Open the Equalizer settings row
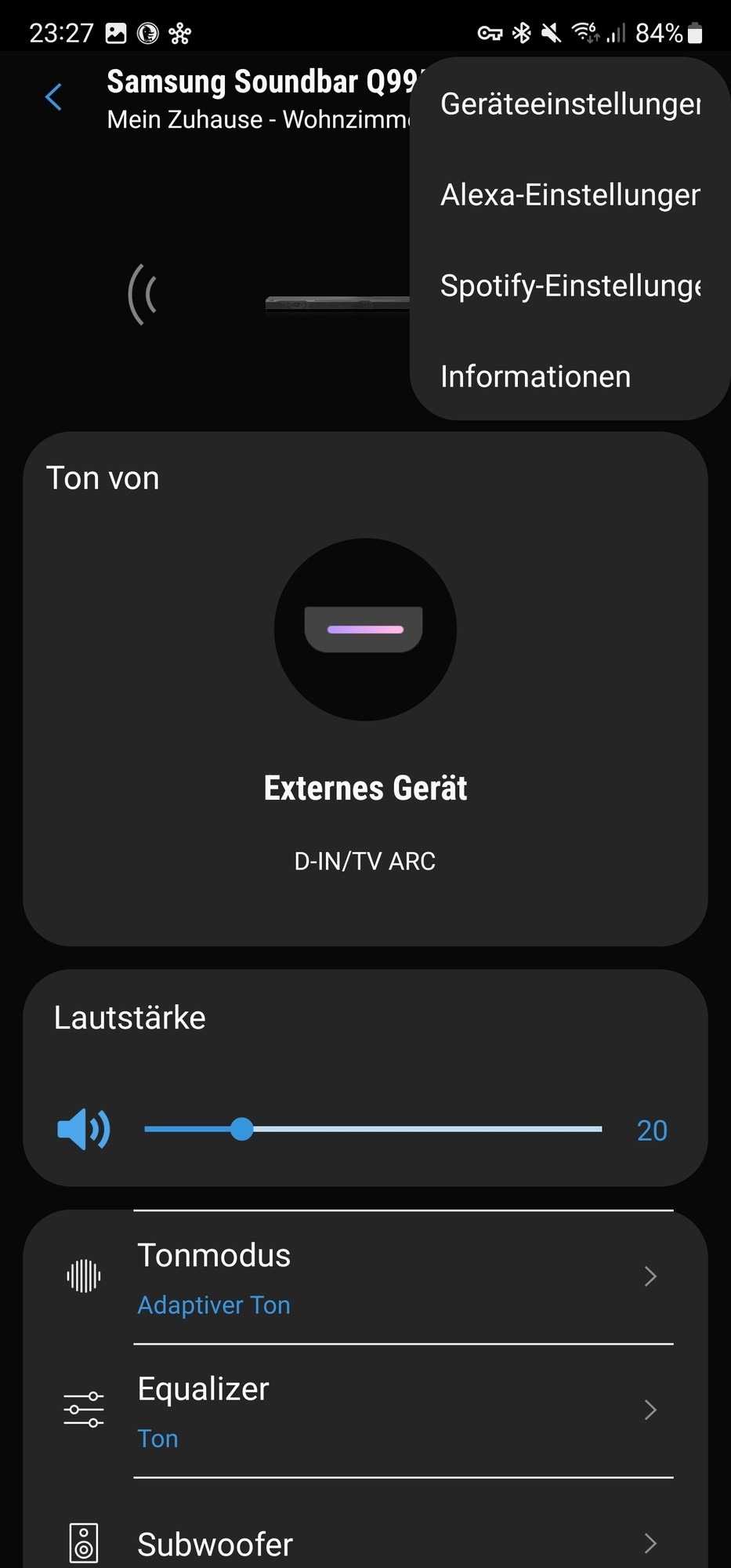Image resolution: width=731 pixels, height=1568 pixels. pyautogui.click(x=364, y=1410)
